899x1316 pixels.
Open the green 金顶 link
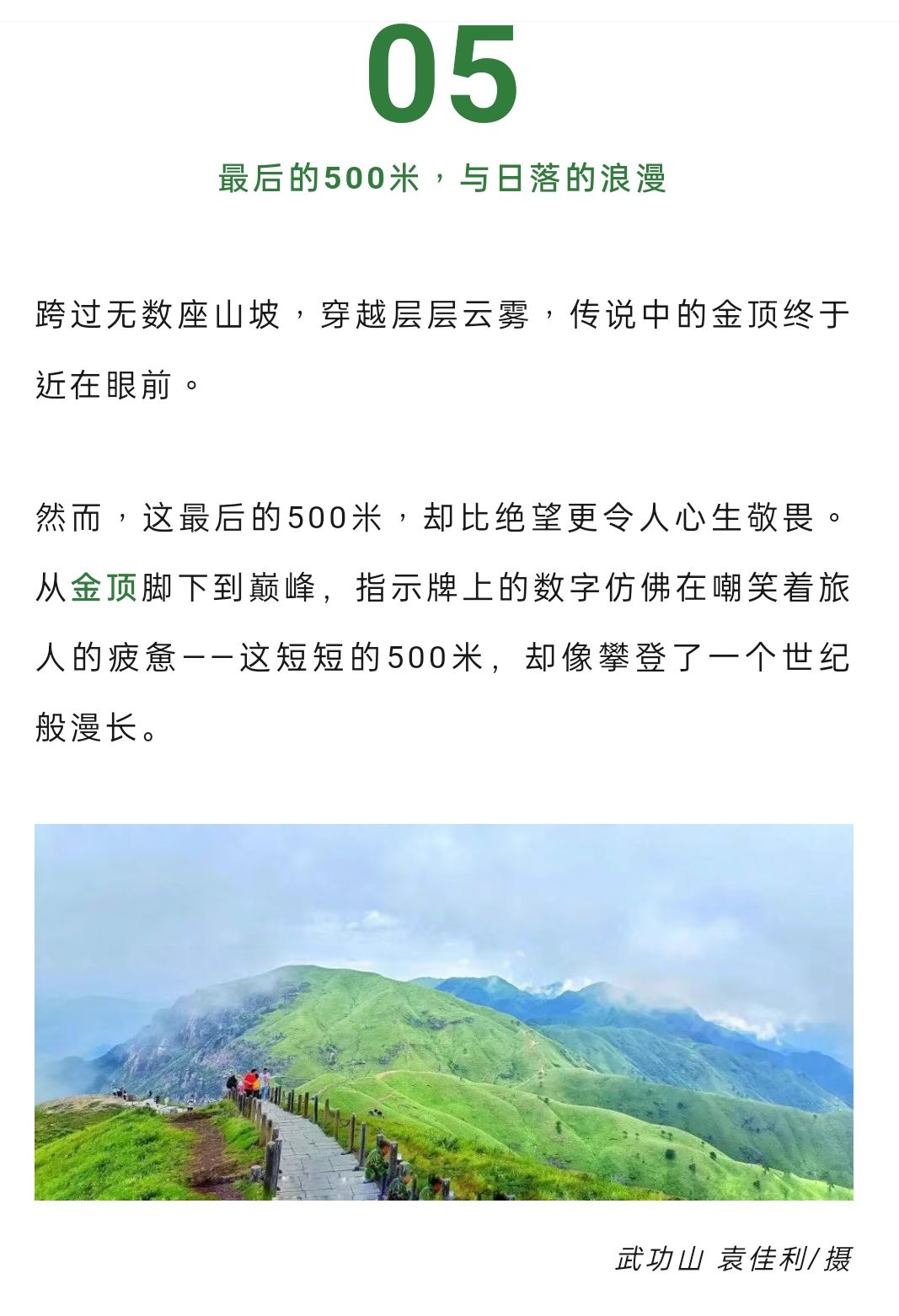click(x=104, y=587)
